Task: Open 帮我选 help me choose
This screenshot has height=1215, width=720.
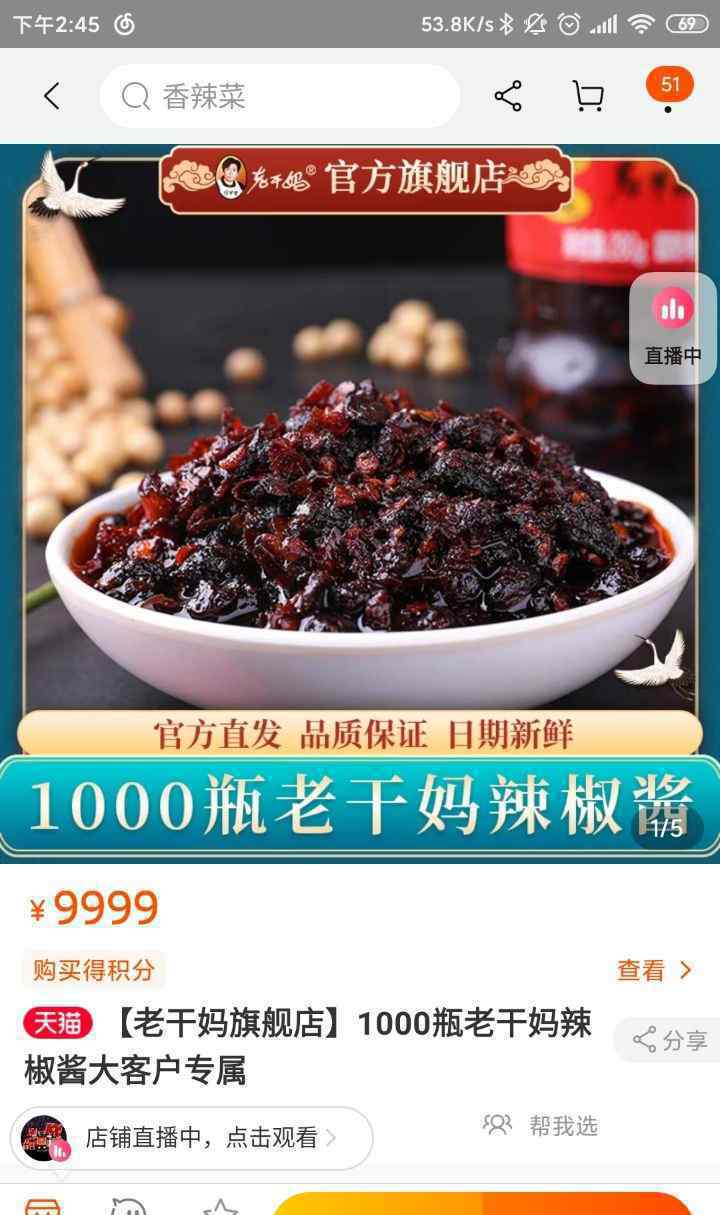Action: coord(541,1126)
